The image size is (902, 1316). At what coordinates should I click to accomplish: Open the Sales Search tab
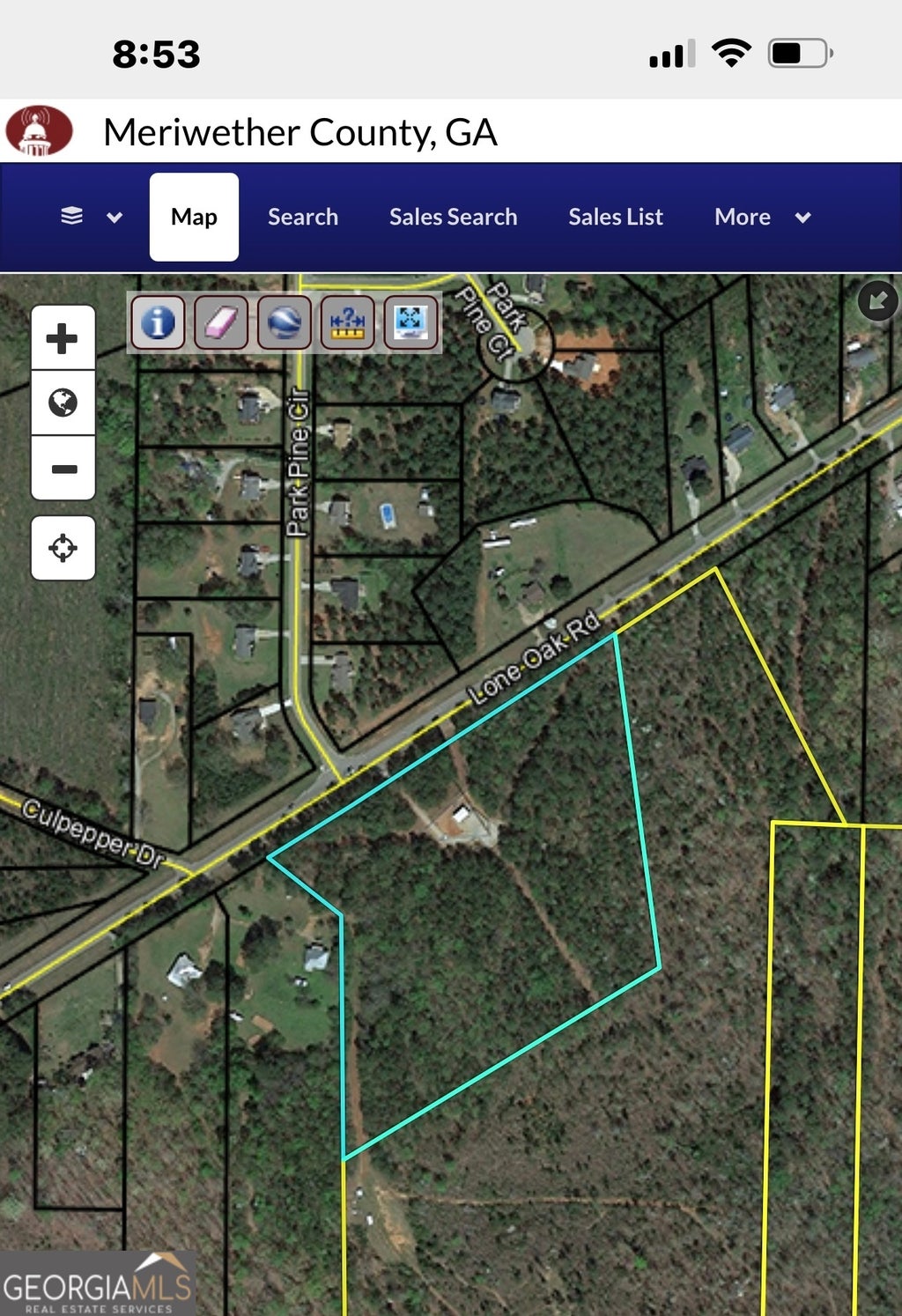(x=453, y=217)
